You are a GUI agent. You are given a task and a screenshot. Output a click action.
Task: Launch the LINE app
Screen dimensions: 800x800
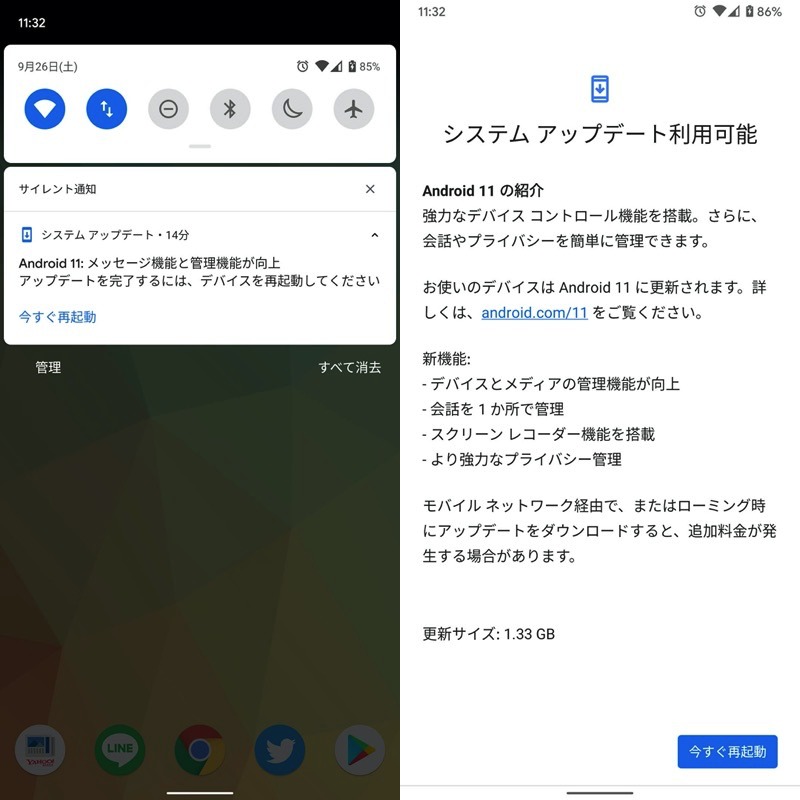[120, 750]
